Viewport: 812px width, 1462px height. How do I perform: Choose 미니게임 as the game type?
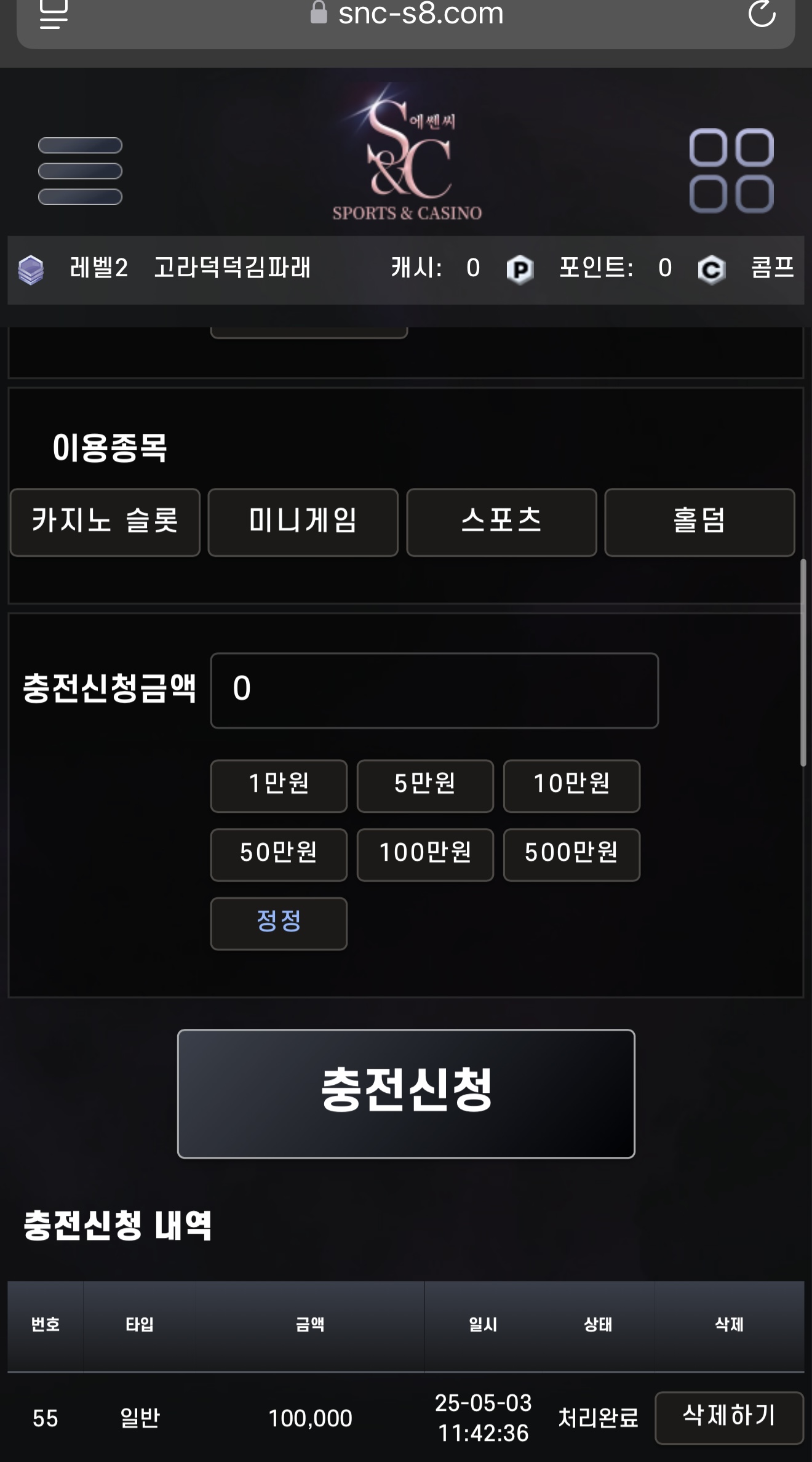click(303, 522)
